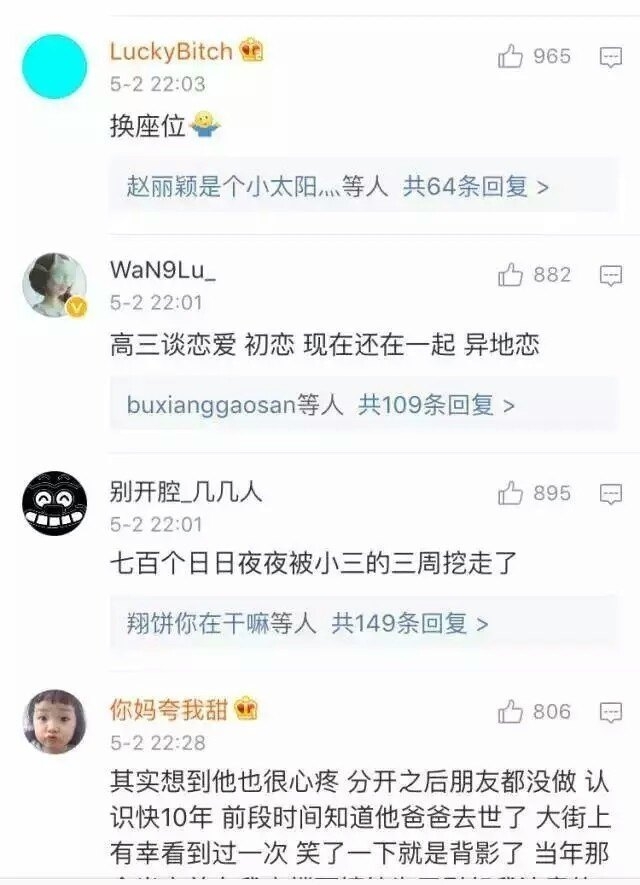
Task: Expand the 109 replies under WaN9Lu_'s comment
Action: tap(436, 405)
